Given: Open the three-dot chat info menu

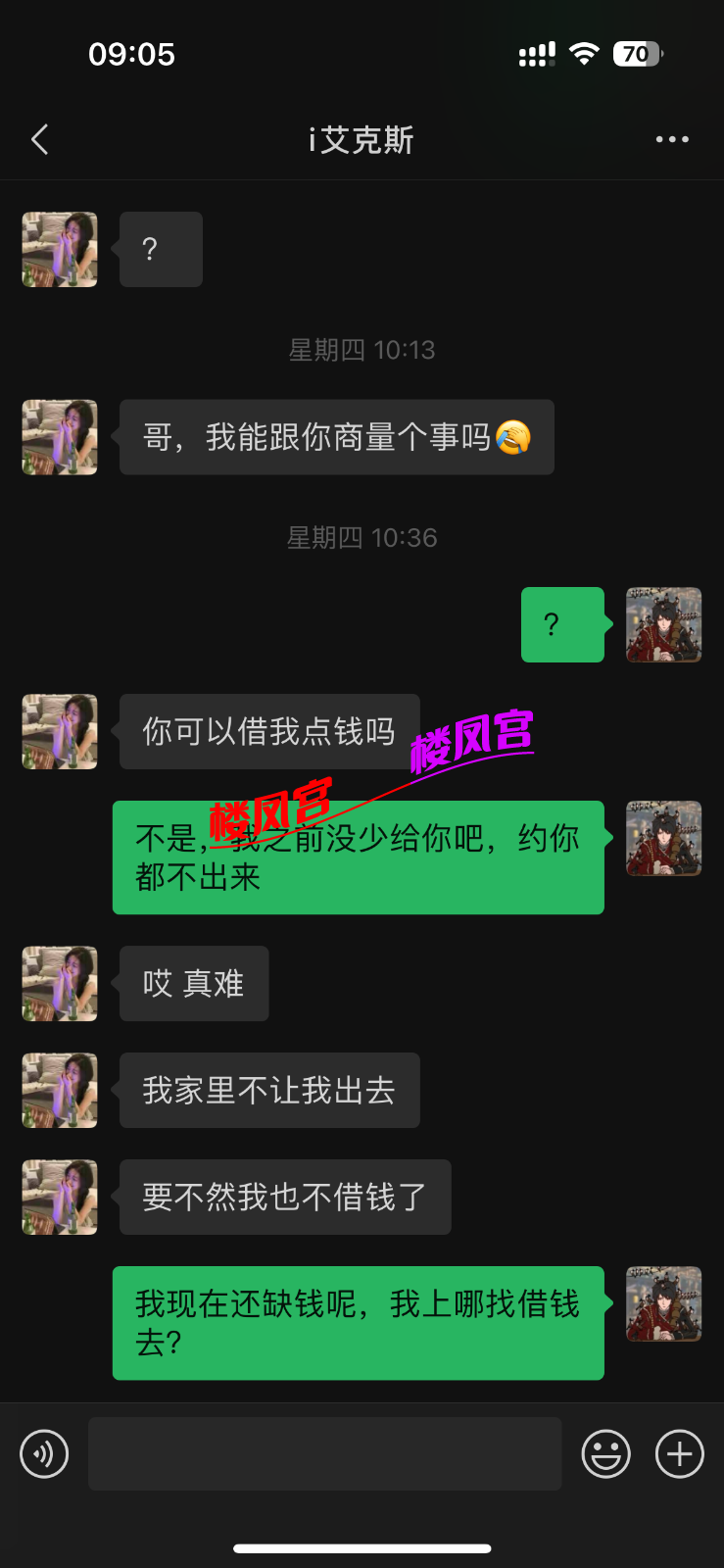Looking at the screenshot, I should point(672,140).
